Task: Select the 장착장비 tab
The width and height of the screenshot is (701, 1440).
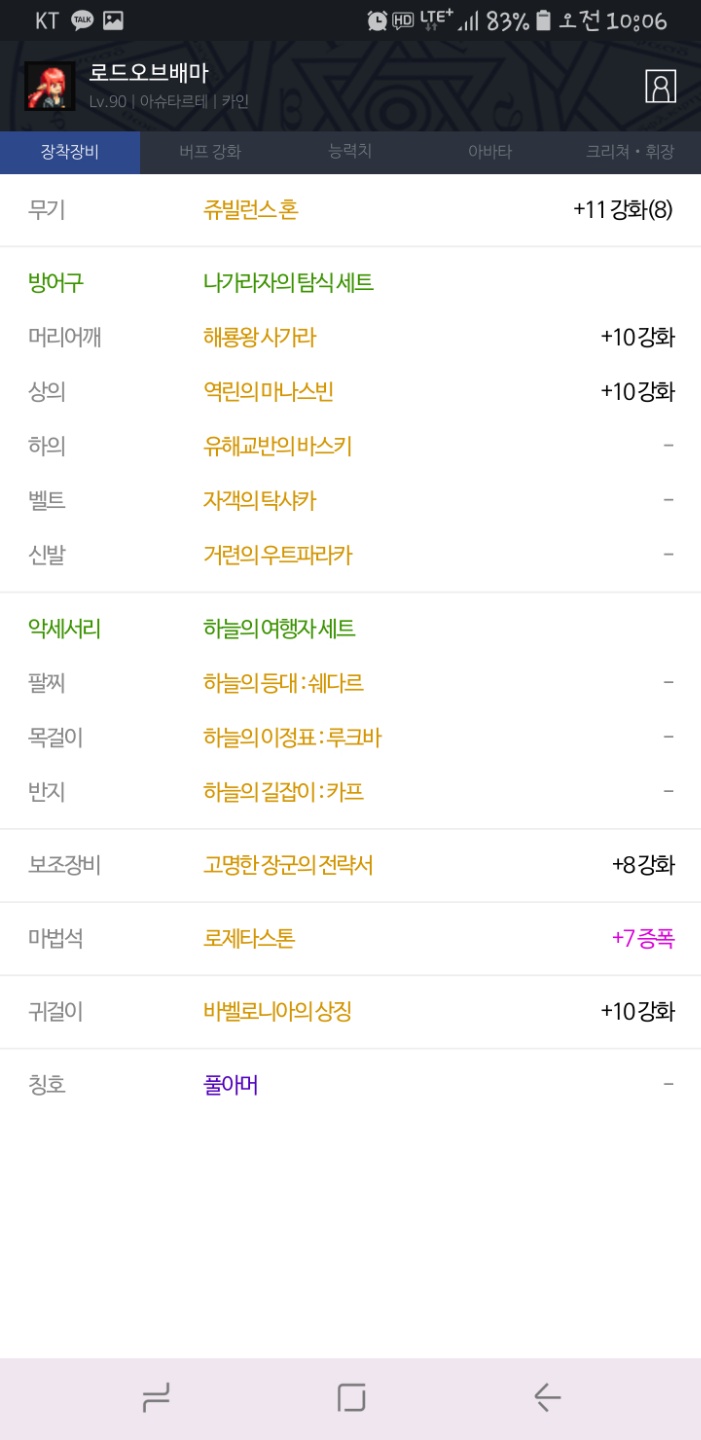Action: point(70,152)
